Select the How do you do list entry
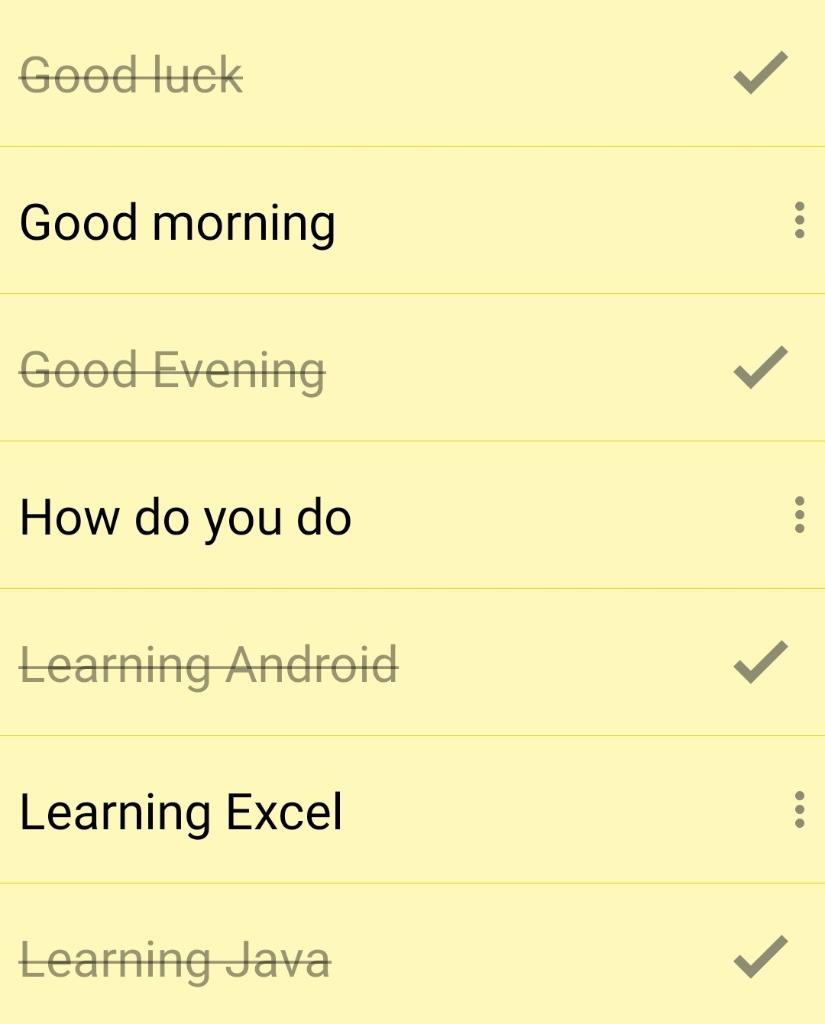 (186, 517)
